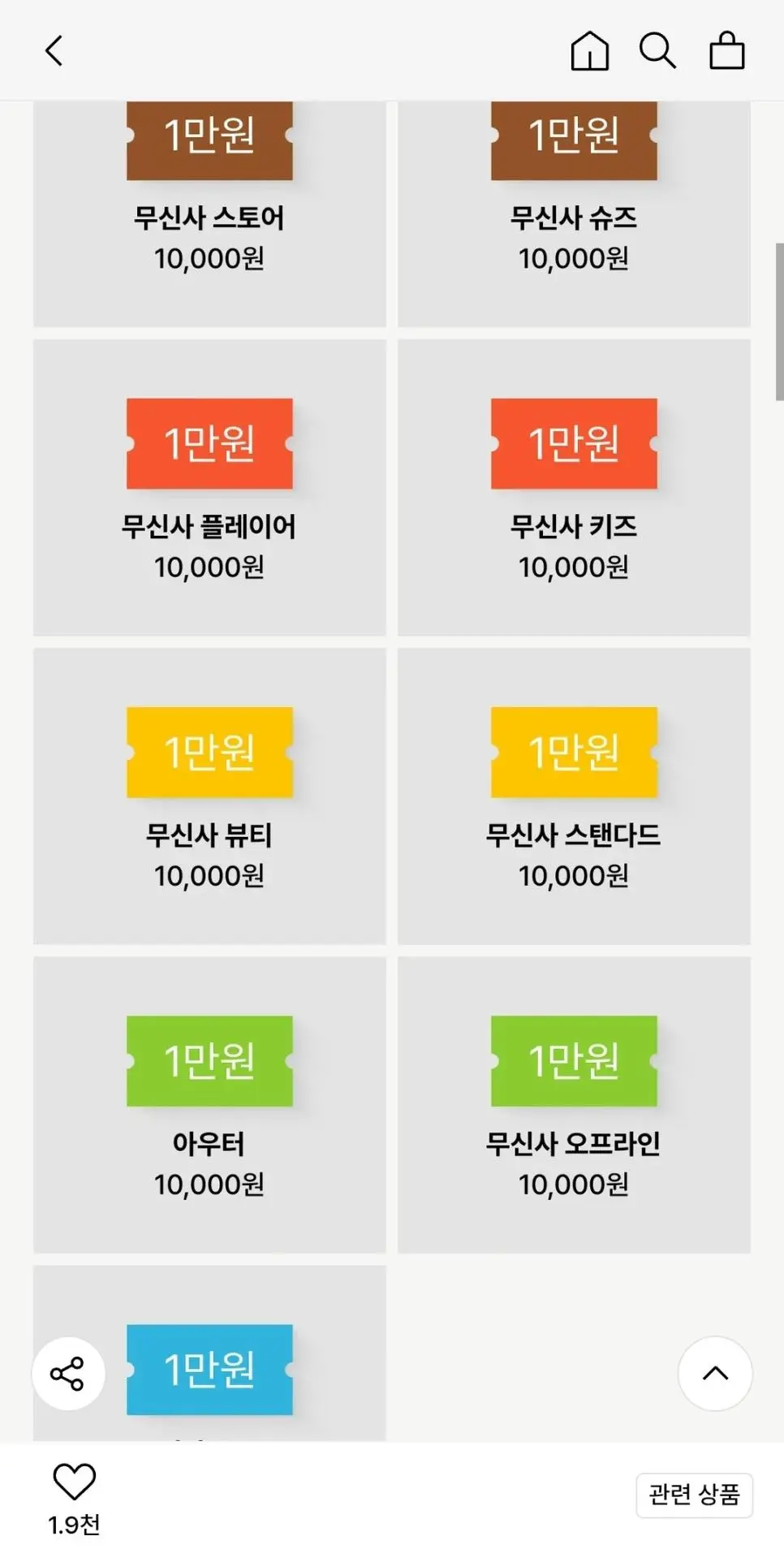Viewport: 784px width, 1549px height.
Task: Open search from the top bar
Action: tap(657, 51)
